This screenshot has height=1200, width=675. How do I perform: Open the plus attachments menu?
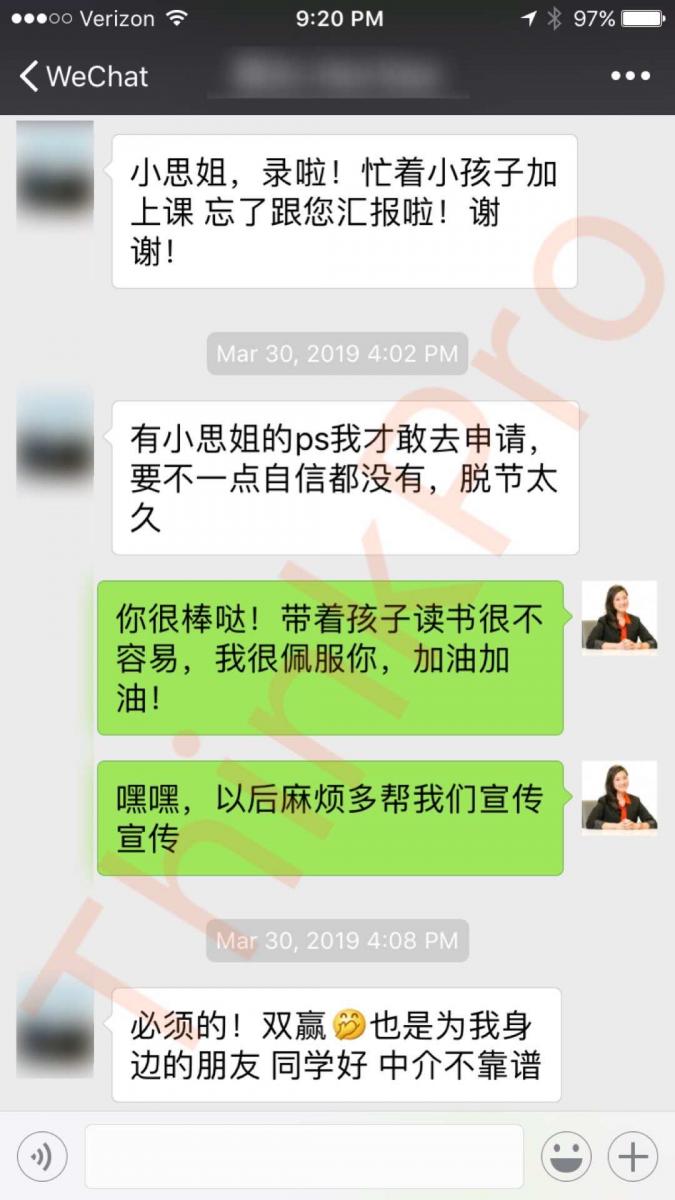[633, 1157]
